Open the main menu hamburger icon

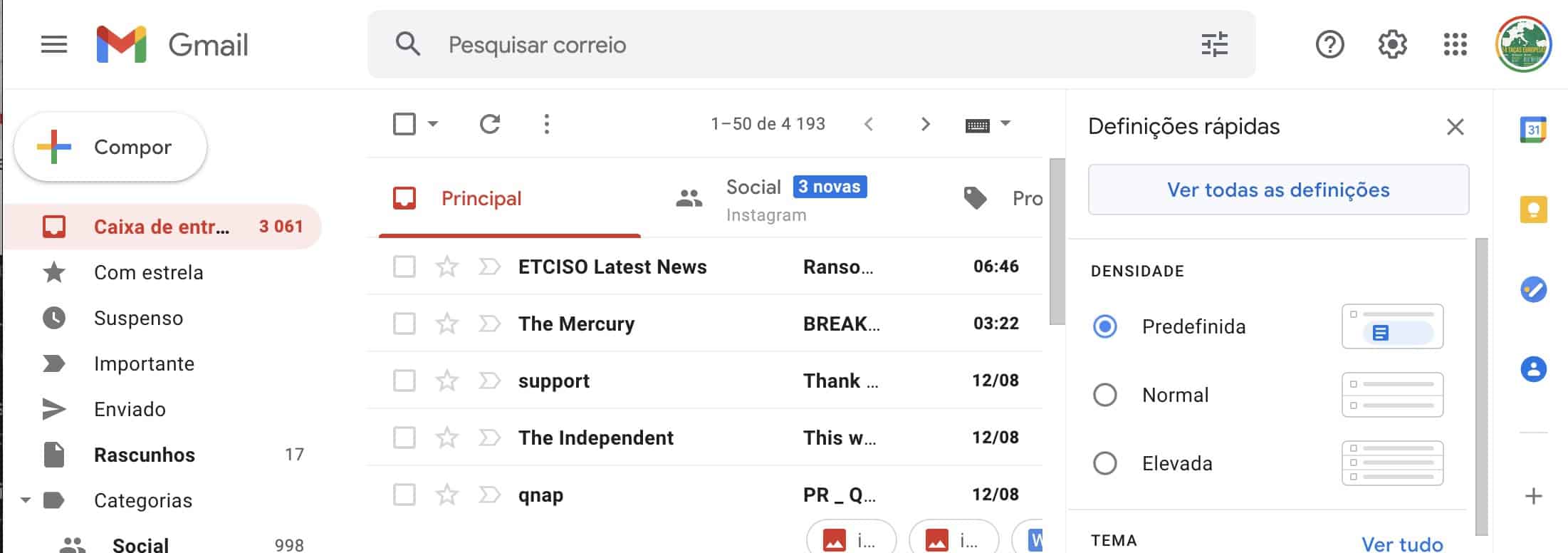pos(53,45)
